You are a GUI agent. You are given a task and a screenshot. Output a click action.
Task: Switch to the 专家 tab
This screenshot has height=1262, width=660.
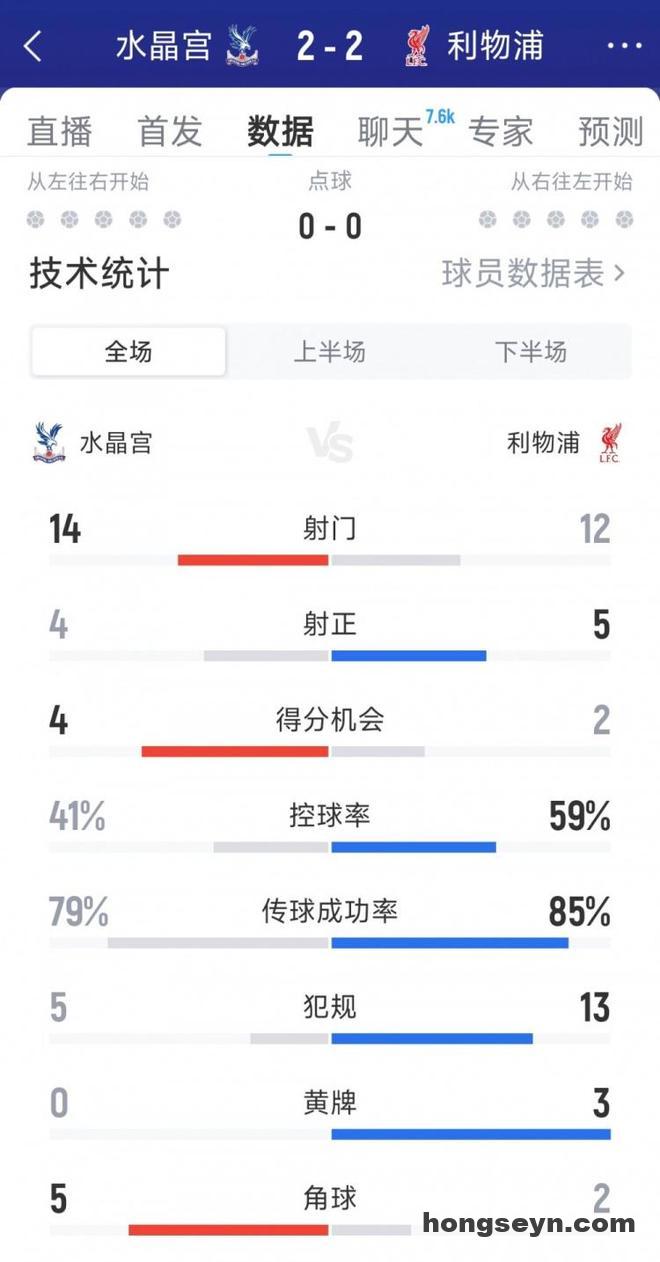tap(501, 131)
